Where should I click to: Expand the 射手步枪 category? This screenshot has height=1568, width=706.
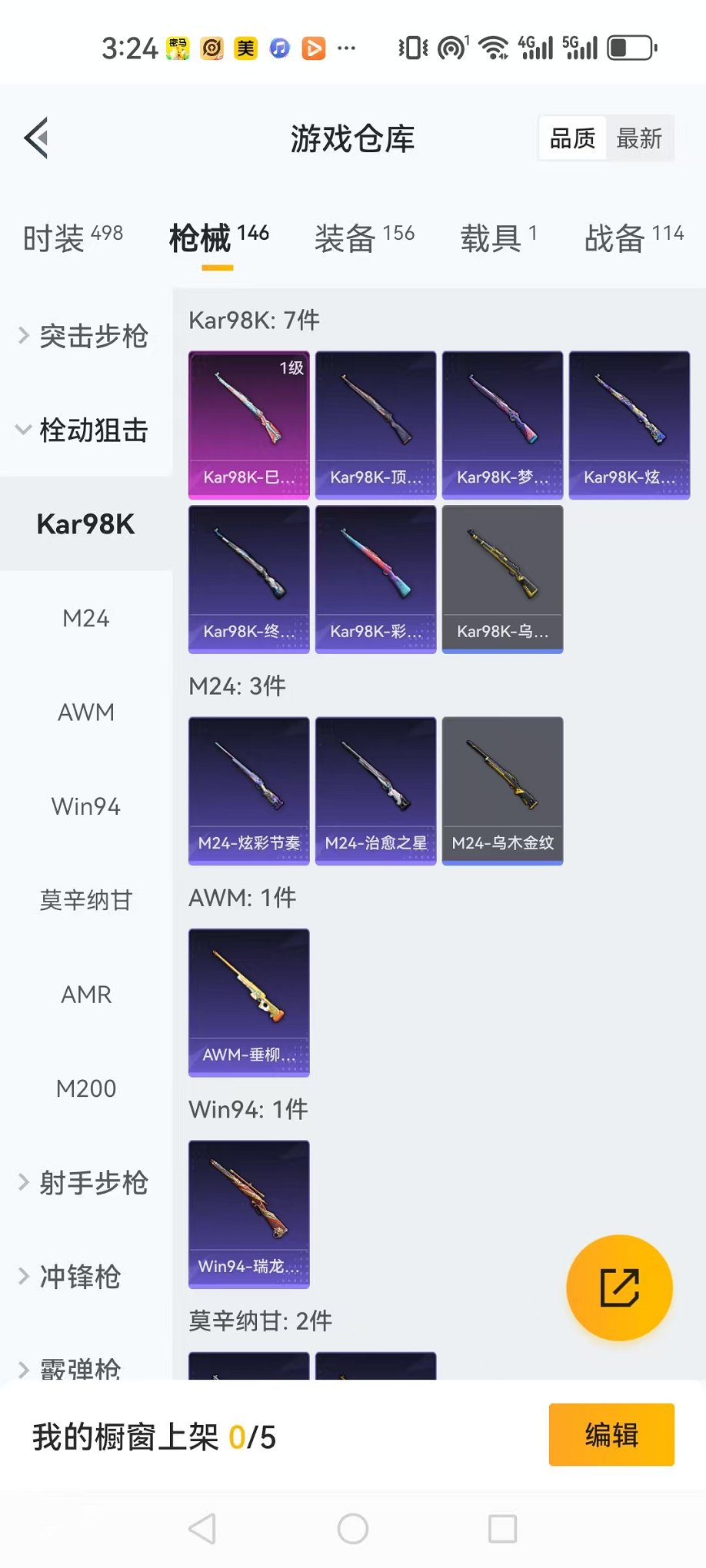pos(85,1183)
